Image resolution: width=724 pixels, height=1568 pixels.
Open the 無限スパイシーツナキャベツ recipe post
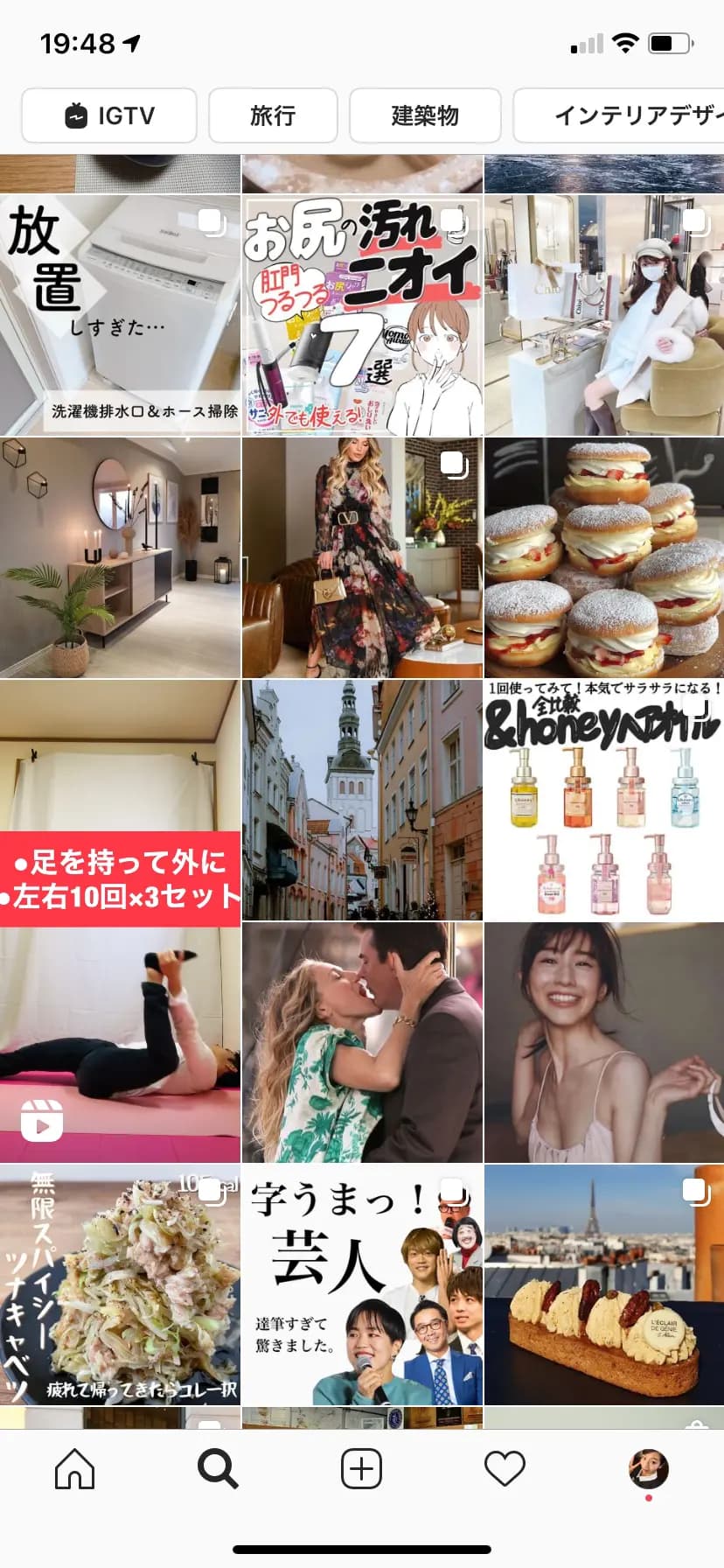(120, 1284)
